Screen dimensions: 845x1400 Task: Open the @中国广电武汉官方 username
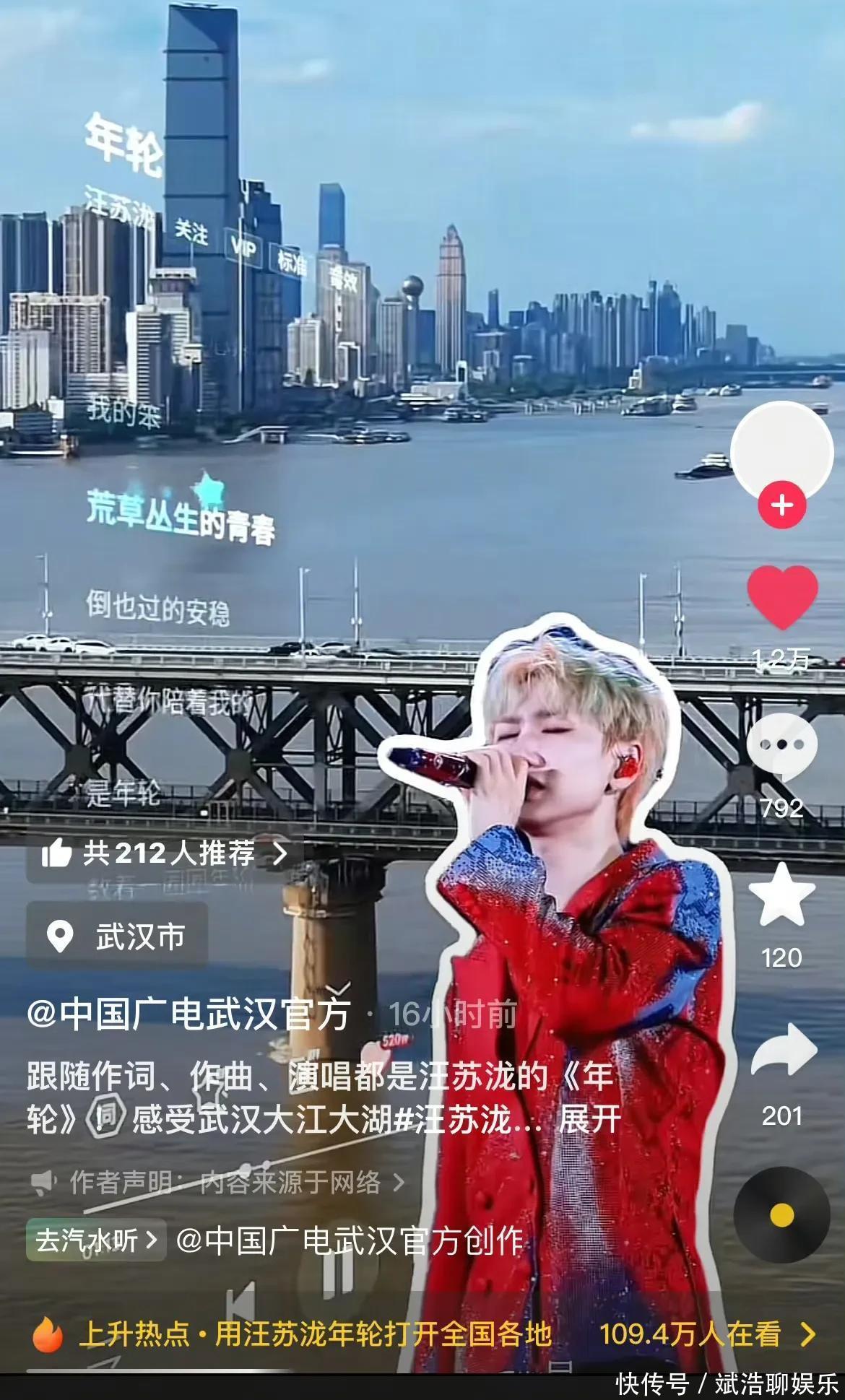point(188,1014)
